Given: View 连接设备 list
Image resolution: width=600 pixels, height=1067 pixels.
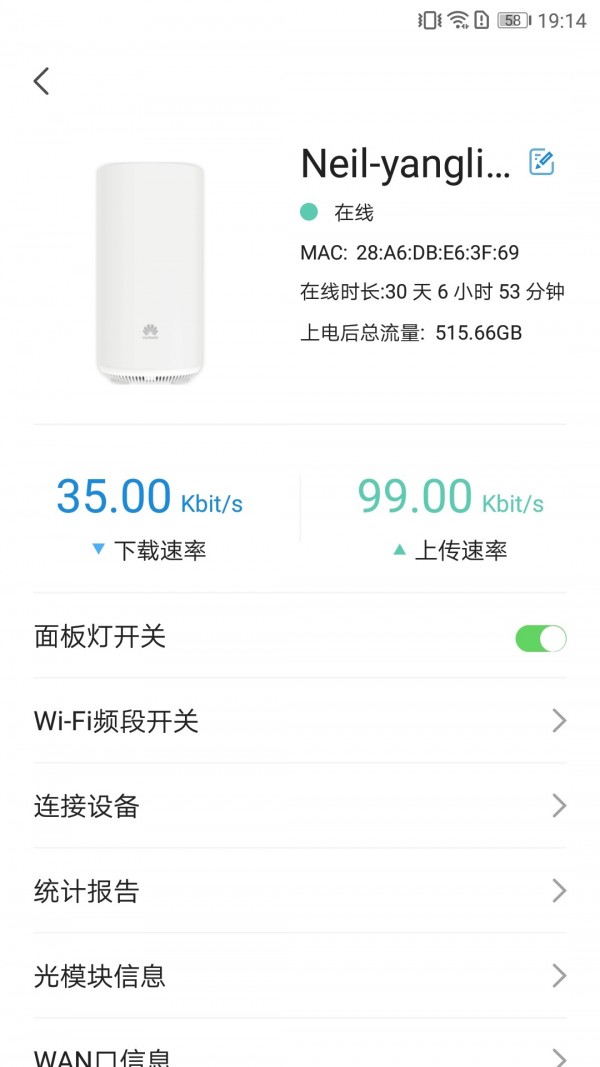Looking at the screenshot, I should pyautogui.click(x=300, y=806).
